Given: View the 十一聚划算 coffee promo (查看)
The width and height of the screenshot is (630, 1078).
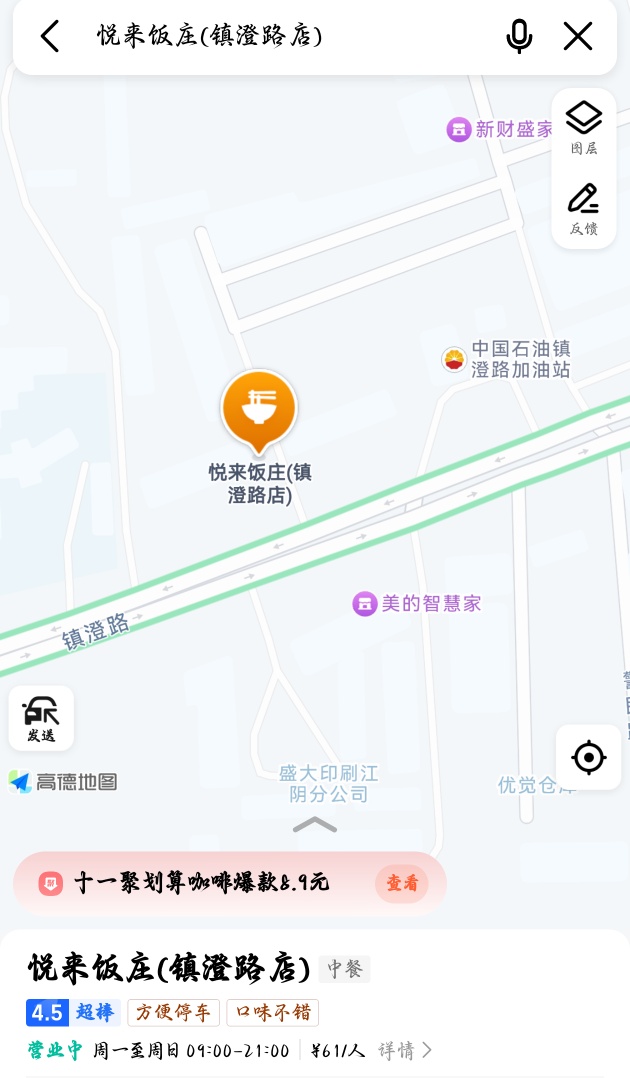Looking at the screenshot, I should (401, 883).
